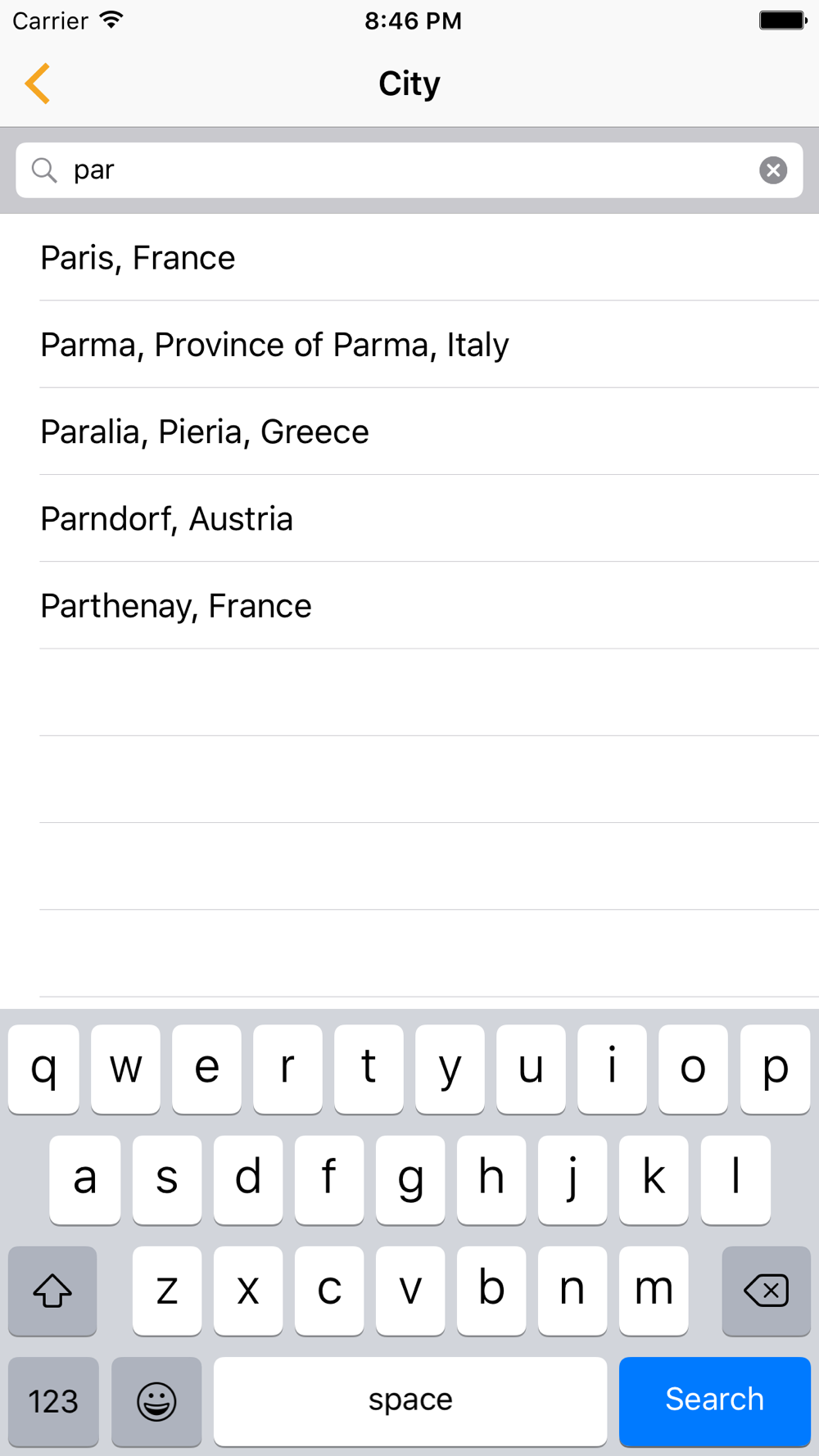
Task: Go back using the orange arrow
Action: (38, 84)
